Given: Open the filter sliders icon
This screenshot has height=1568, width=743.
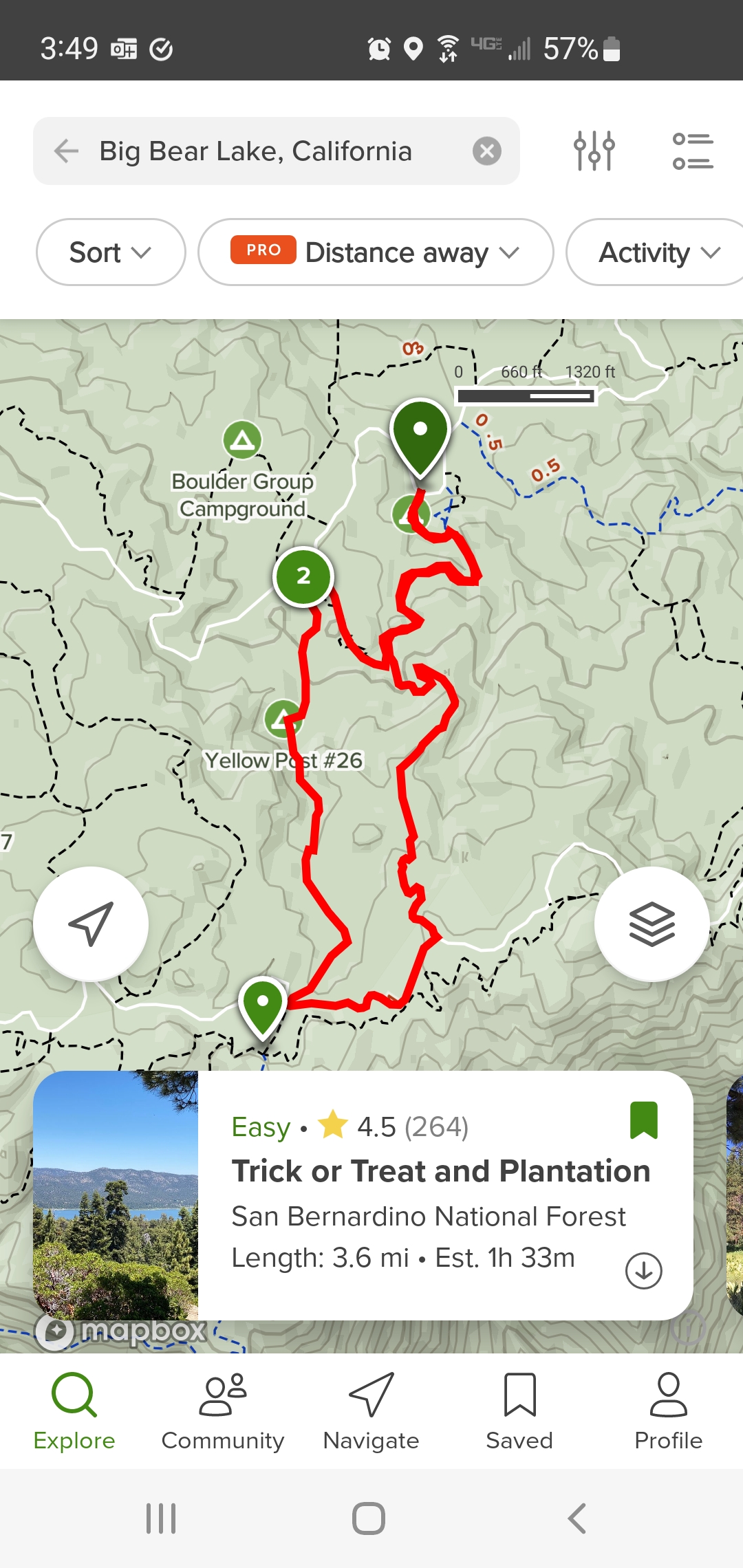Looking at the screenshot, I should (x=594, y=151).
